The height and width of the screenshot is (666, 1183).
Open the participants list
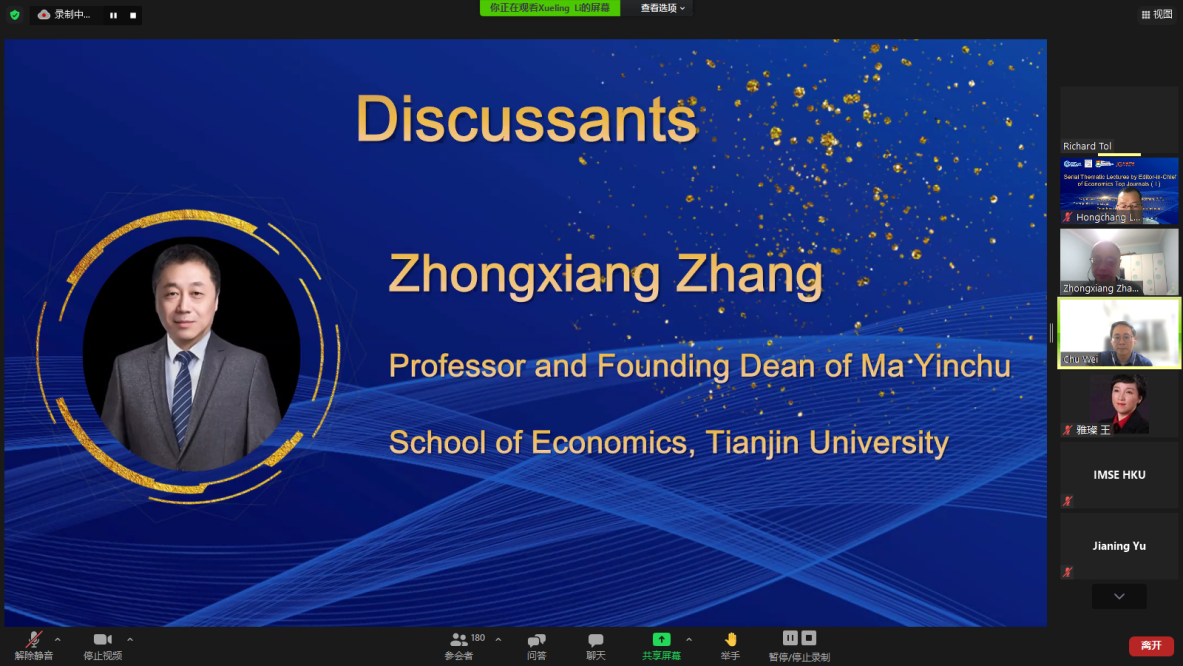click(459, 645)
